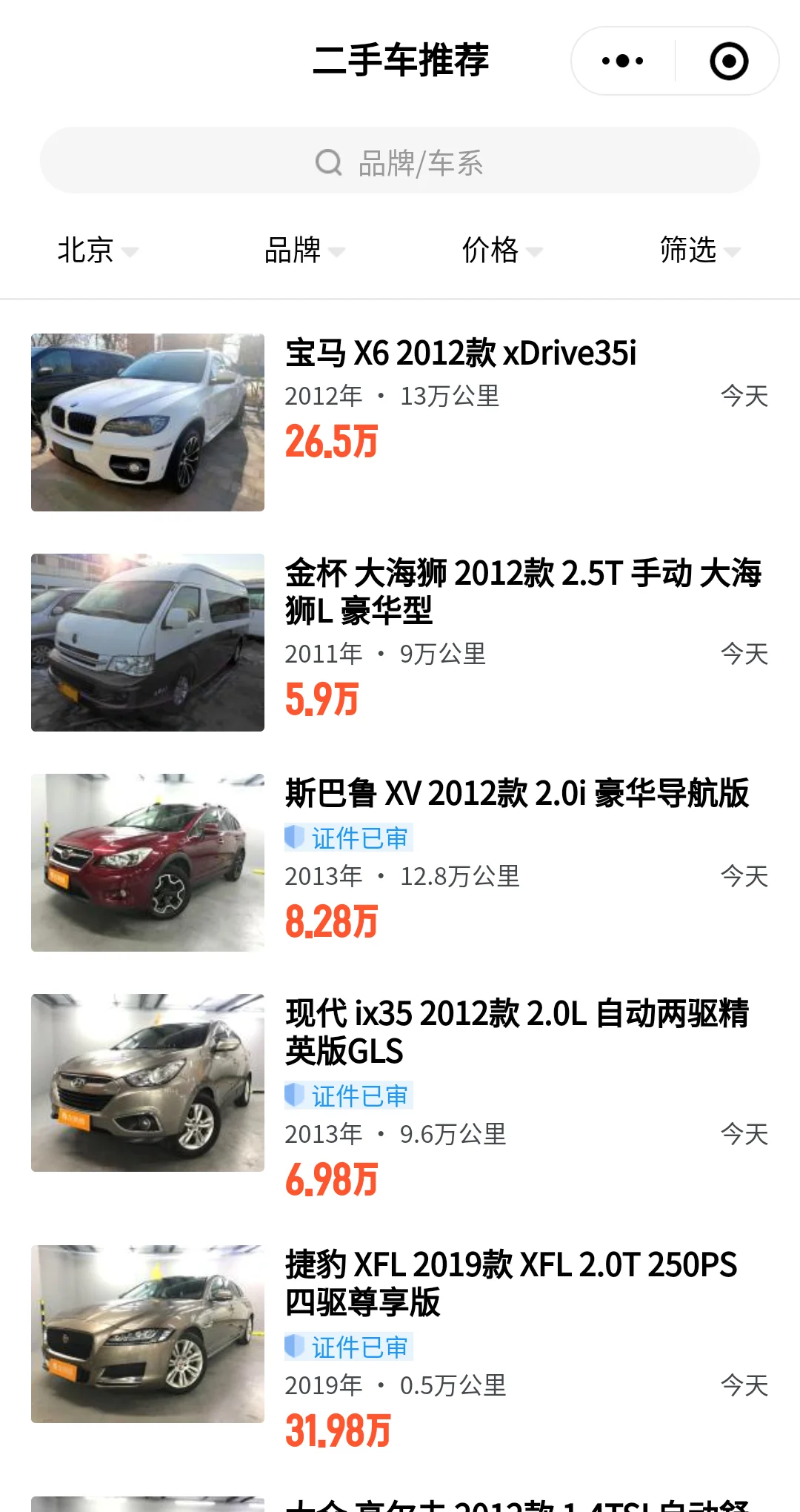Screen dimensions: 800x1512
Task: Open the 现代 ix35 2012款 listing
Action: pyautogui.click(x=517, y=1032)
